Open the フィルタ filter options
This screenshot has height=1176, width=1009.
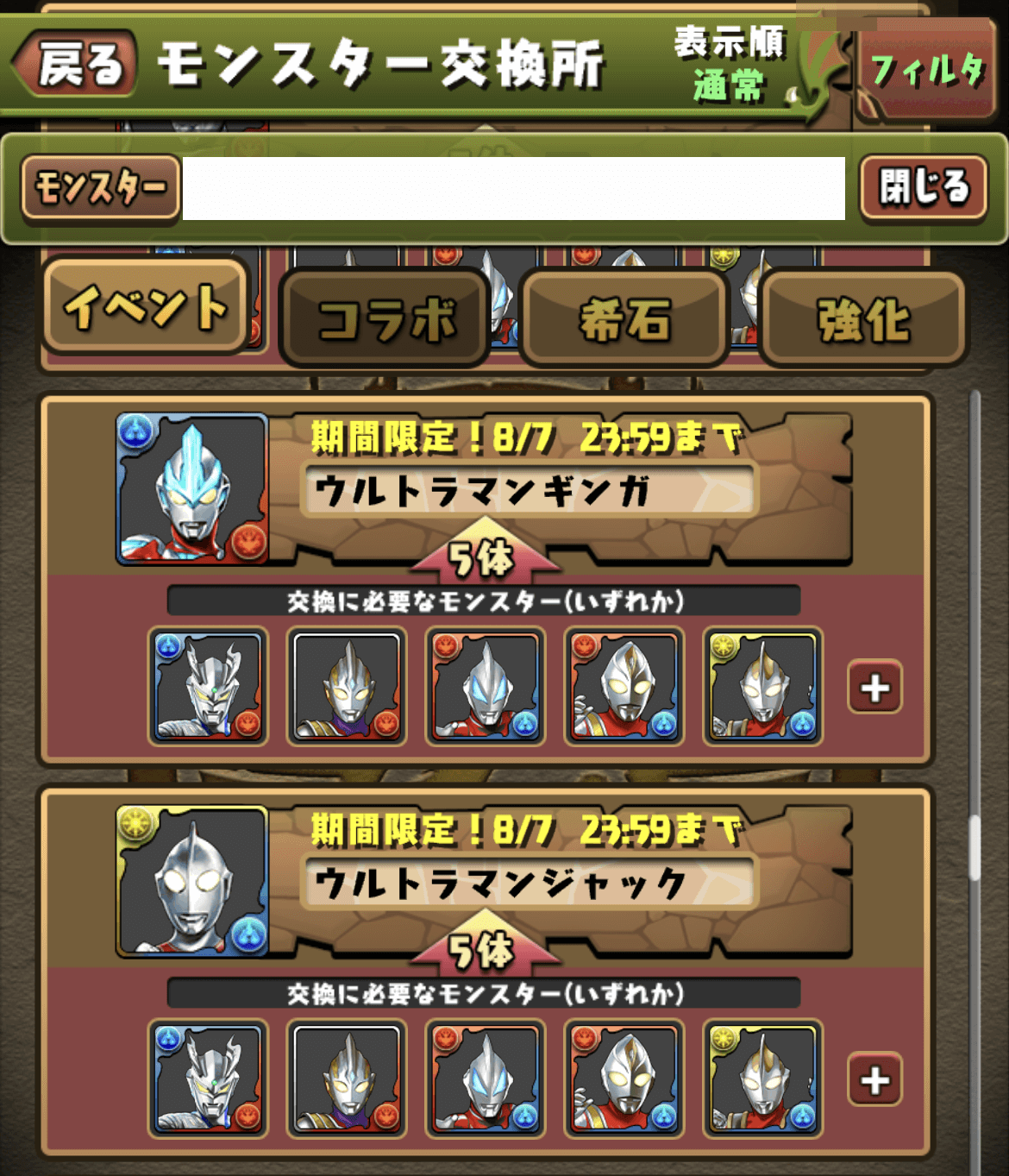[x=927, y=71]
